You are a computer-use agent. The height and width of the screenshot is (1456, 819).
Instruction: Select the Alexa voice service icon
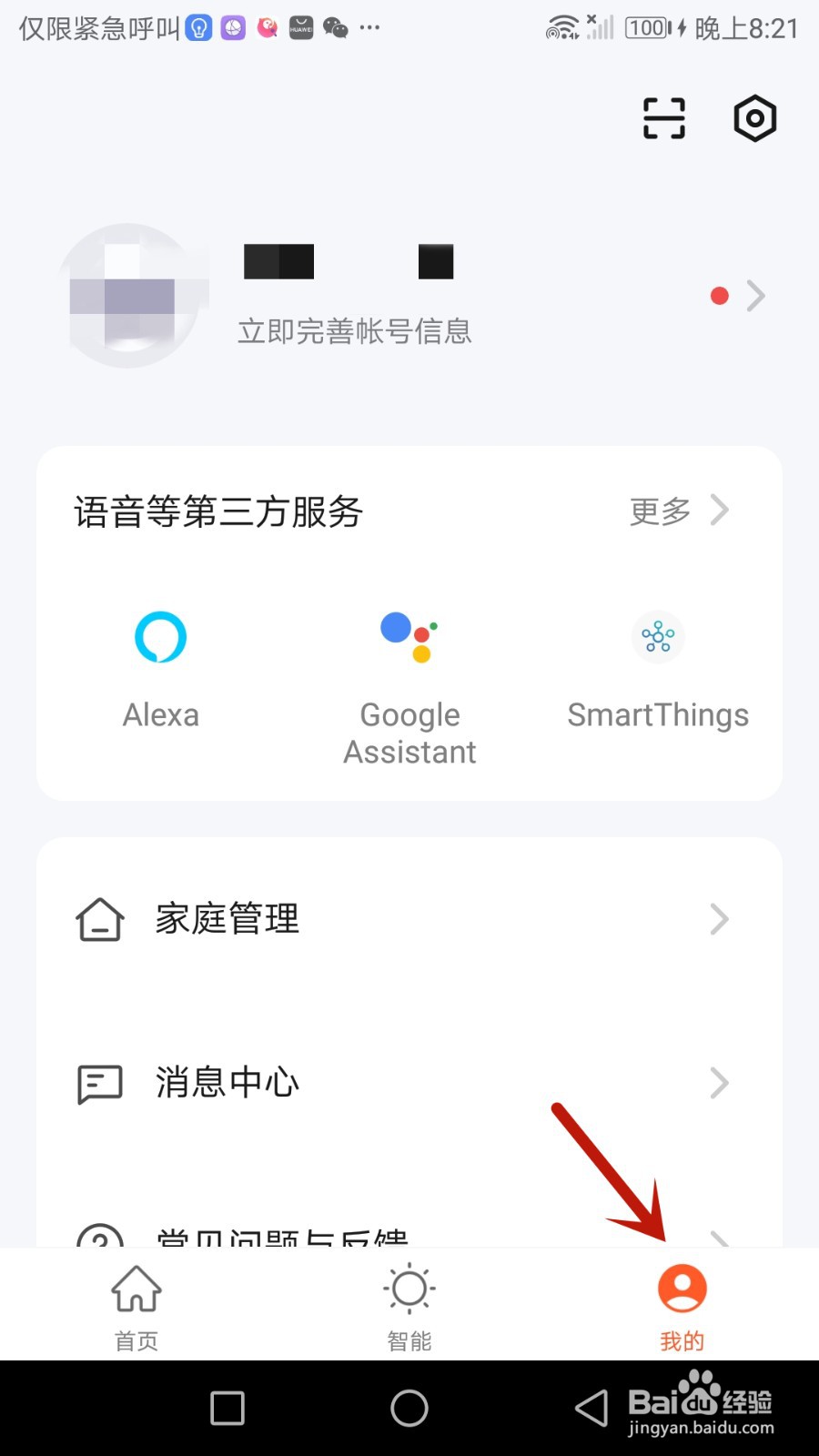click(x=160, y=637)
